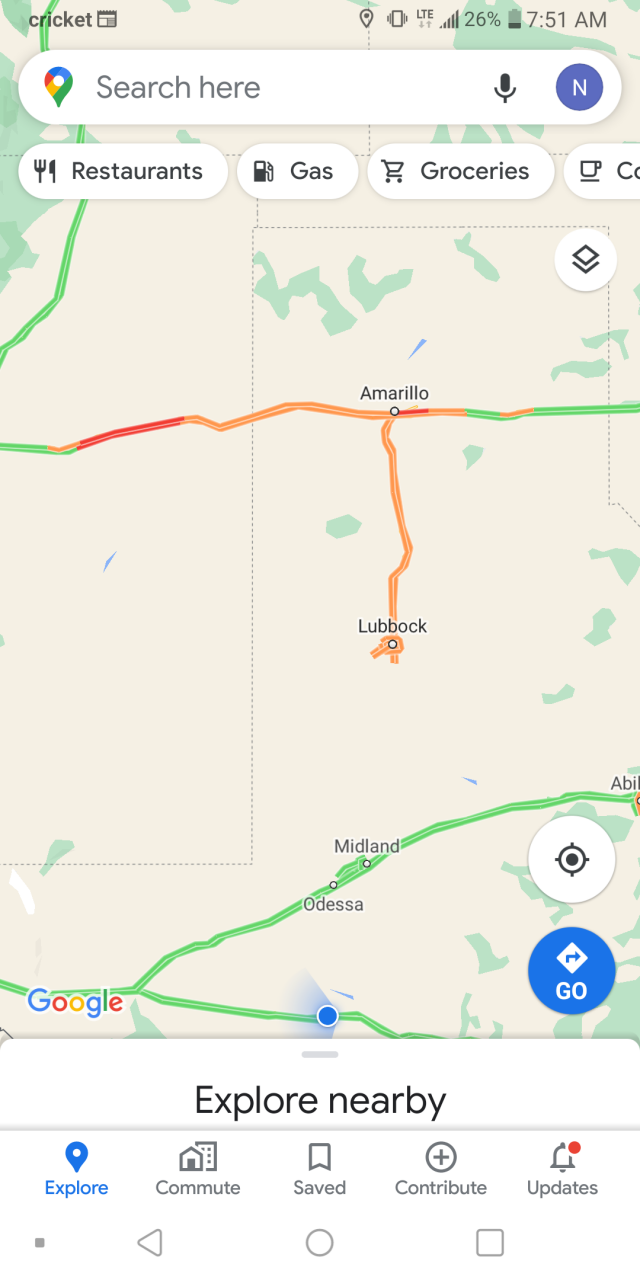Select the Groceries chip
Screen dimensions: 640x1280
click(460, 172)
